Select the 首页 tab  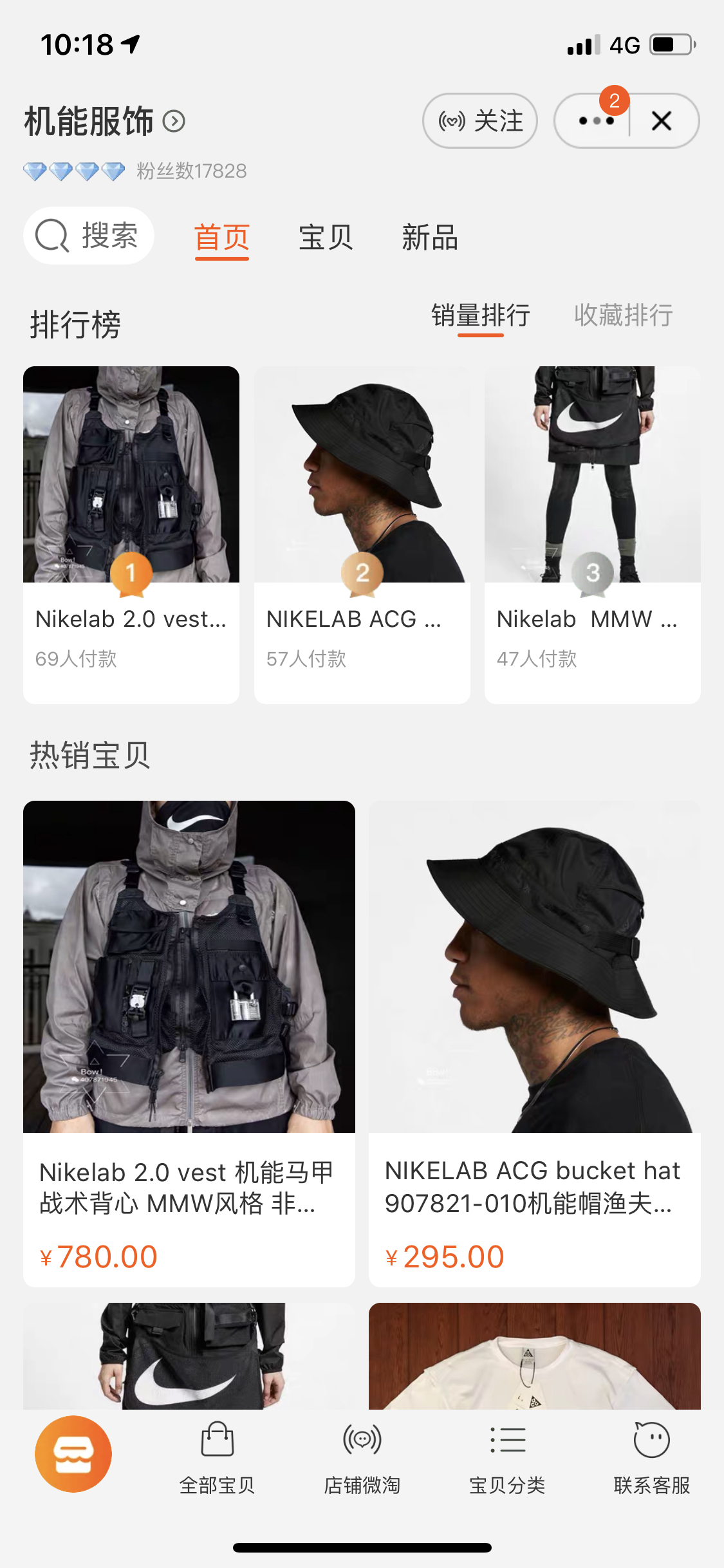tap(222, 238)
